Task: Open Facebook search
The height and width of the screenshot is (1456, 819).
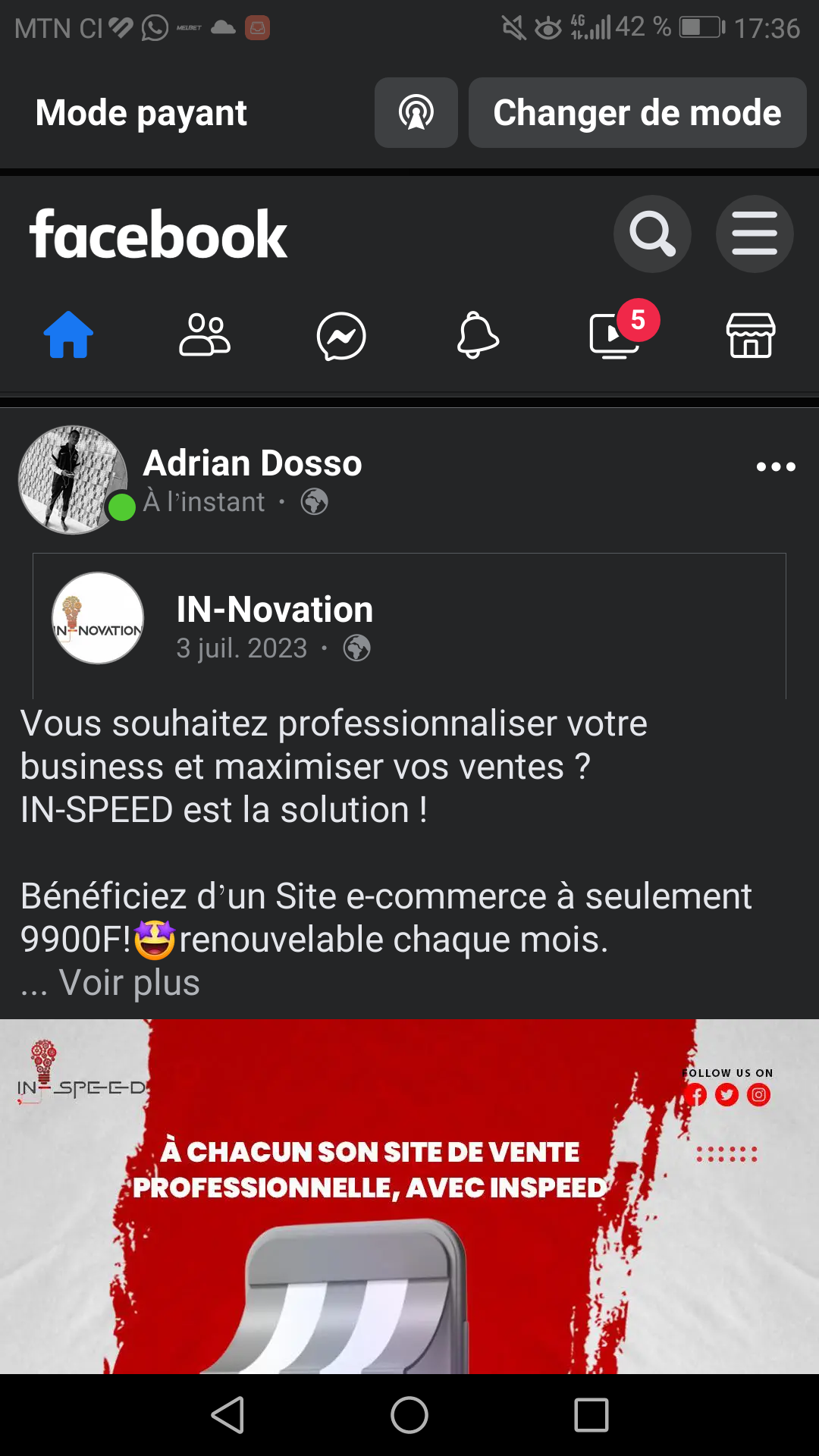Action: 651,234
